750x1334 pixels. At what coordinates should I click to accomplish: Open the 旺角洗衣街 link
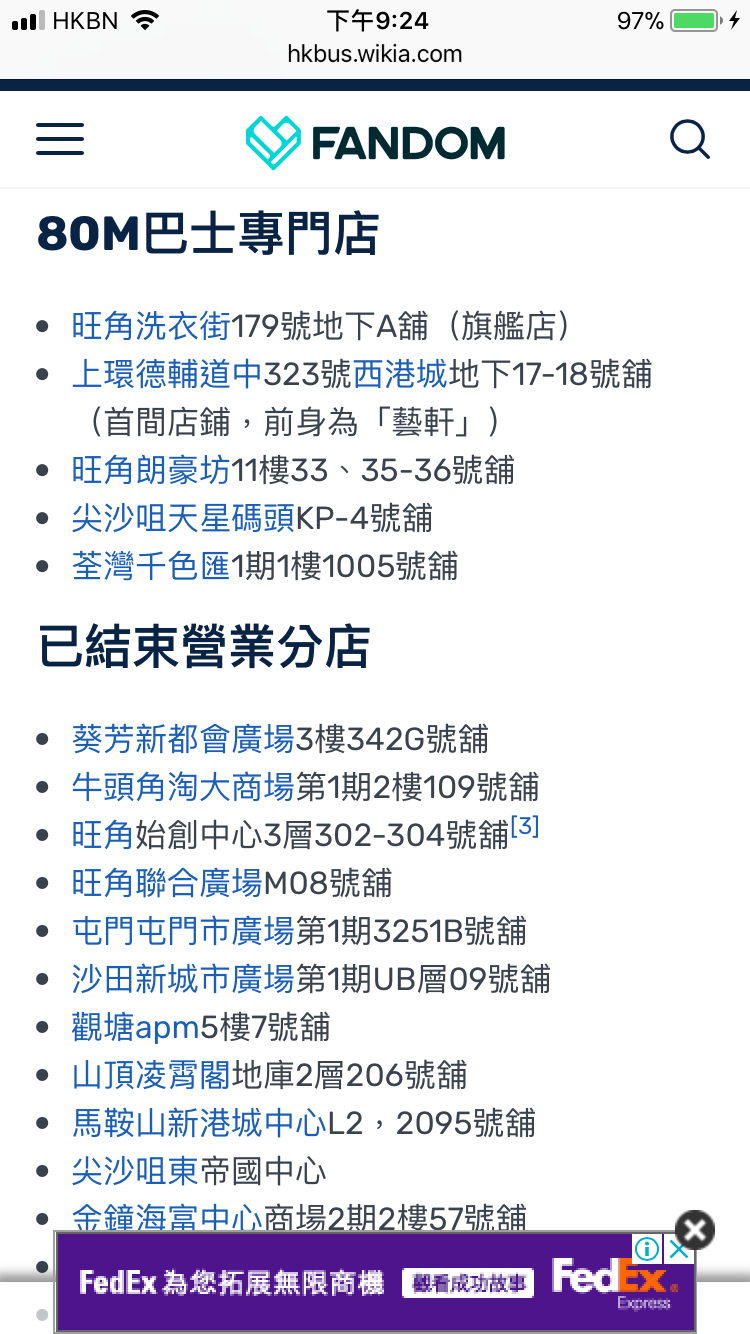click(x=151, y=325)
